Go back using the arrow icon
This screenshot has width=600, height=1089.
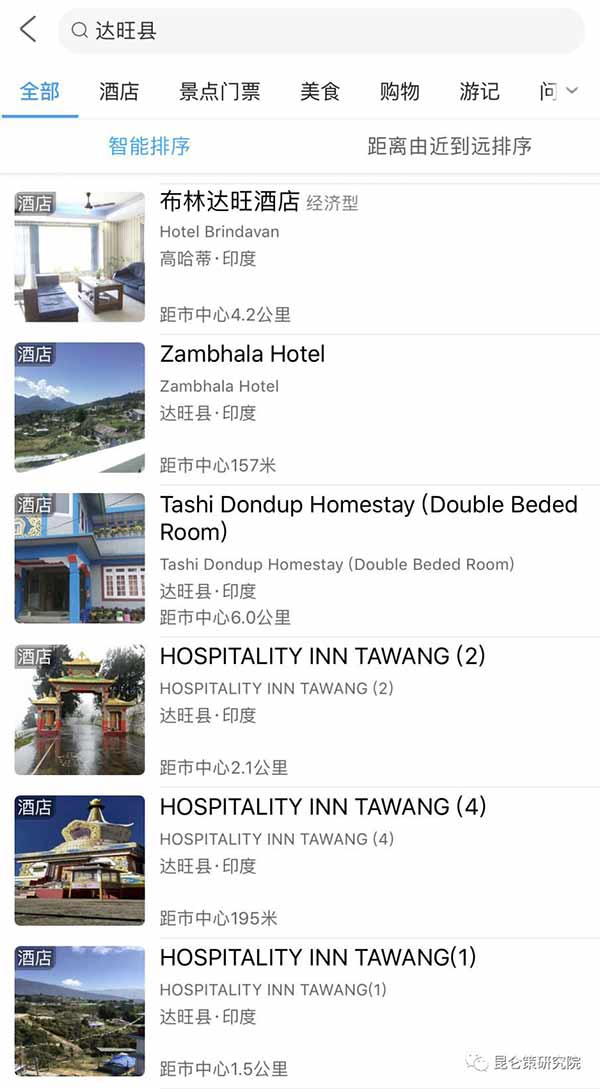[x=28, y=30]
